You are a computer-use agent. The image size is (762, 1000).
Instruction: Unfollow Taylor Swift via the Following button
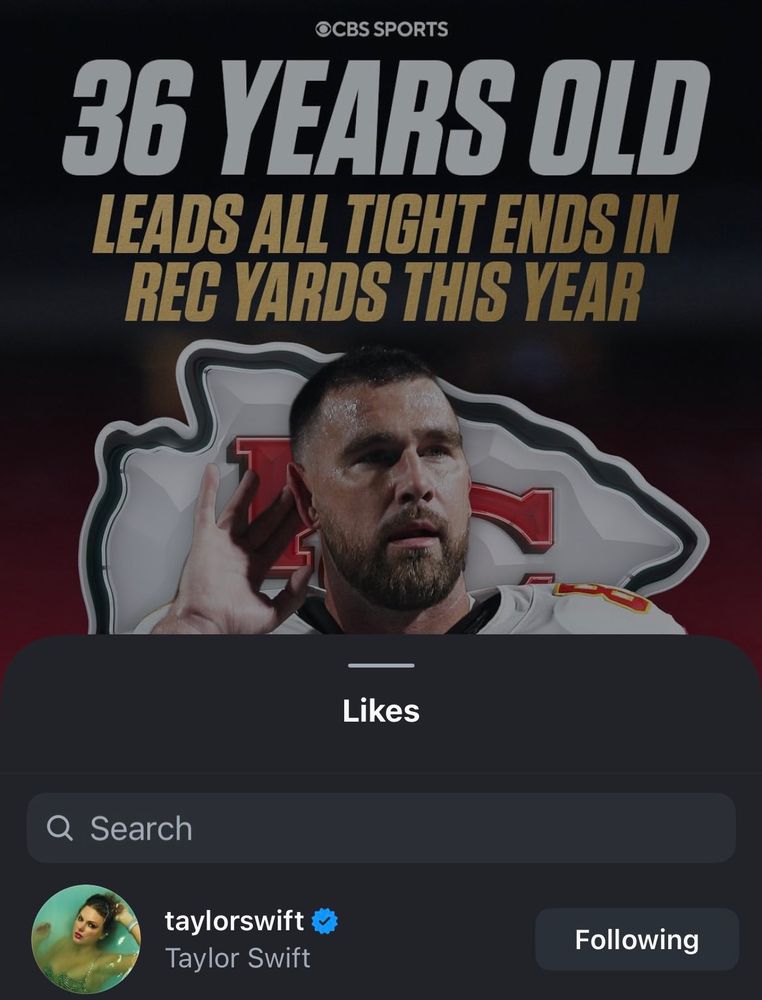point(636,939)
